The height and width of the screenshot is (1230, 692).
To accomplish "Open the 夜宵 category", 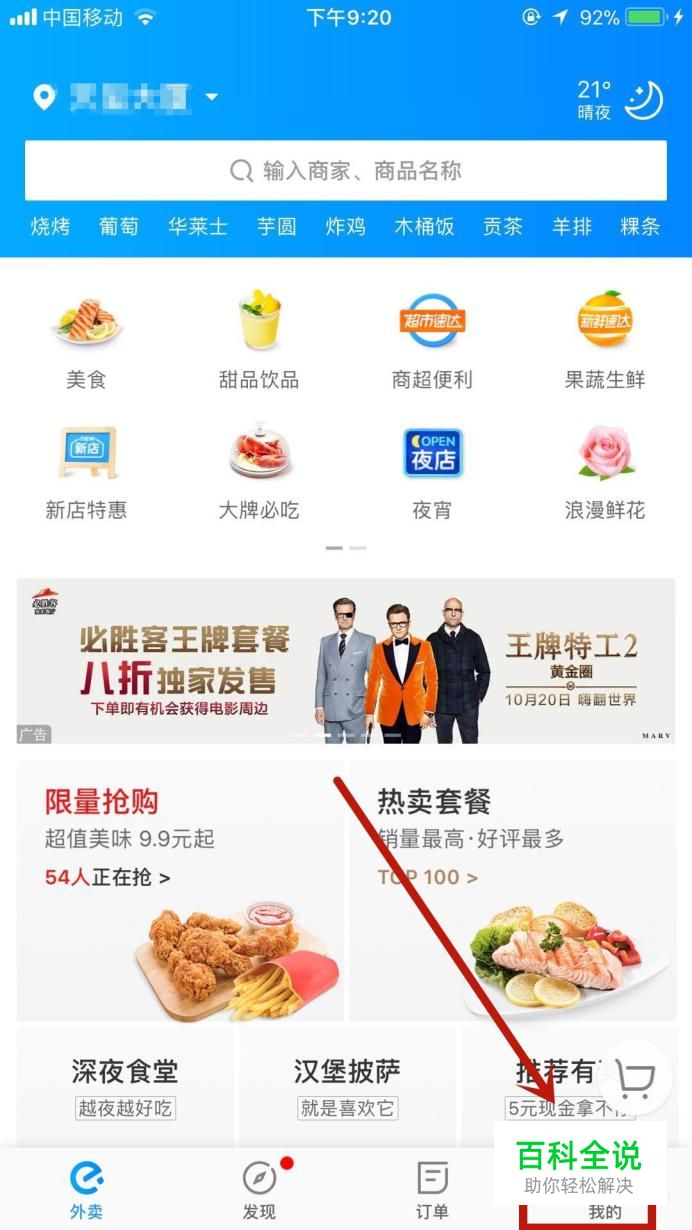I will point(432,472).
